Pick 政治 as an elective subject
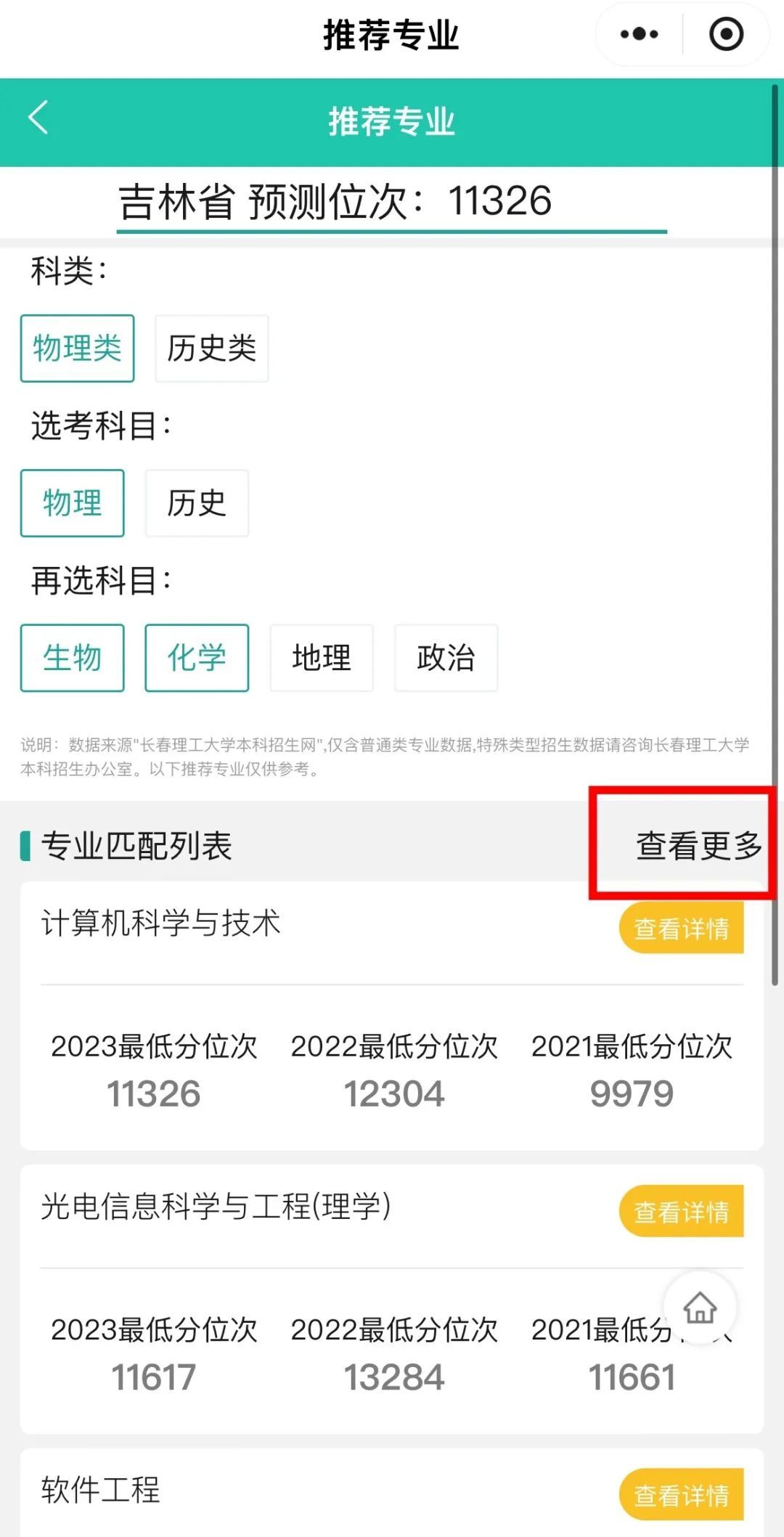The width and height of the screenshot is (784, 1537). pyautogui.click(x=446, y=658)
